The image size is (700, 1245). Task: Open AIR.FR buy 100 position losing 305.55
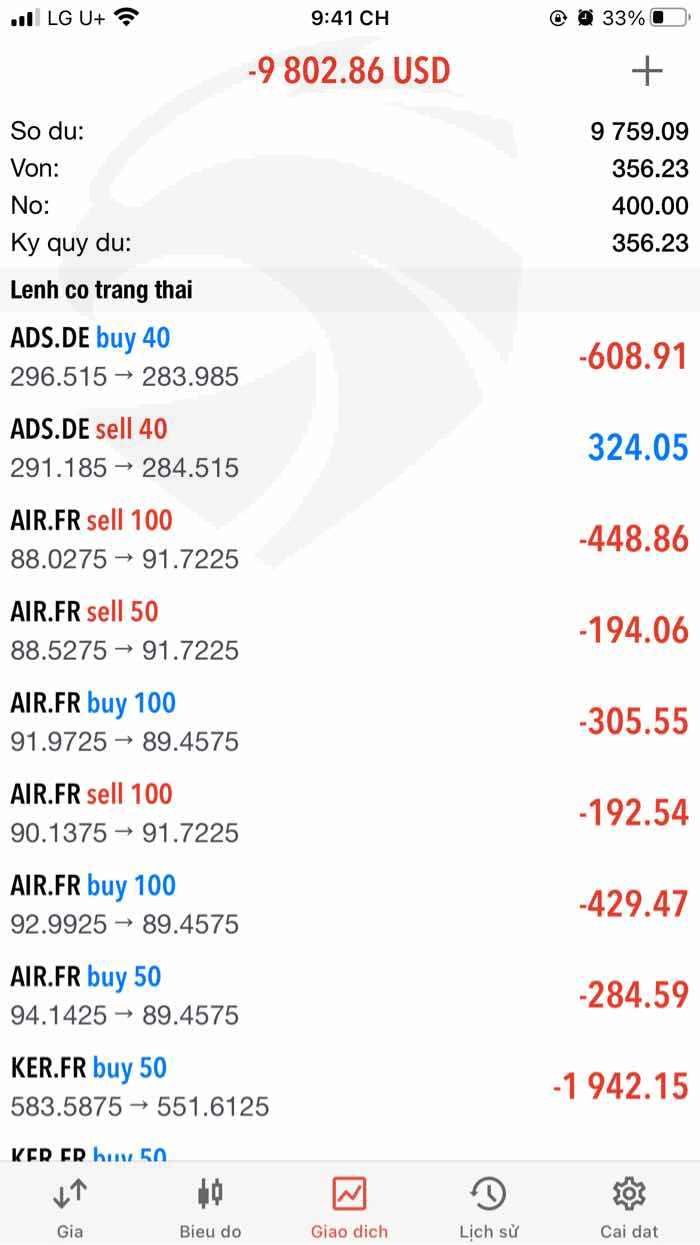[350, 721]
